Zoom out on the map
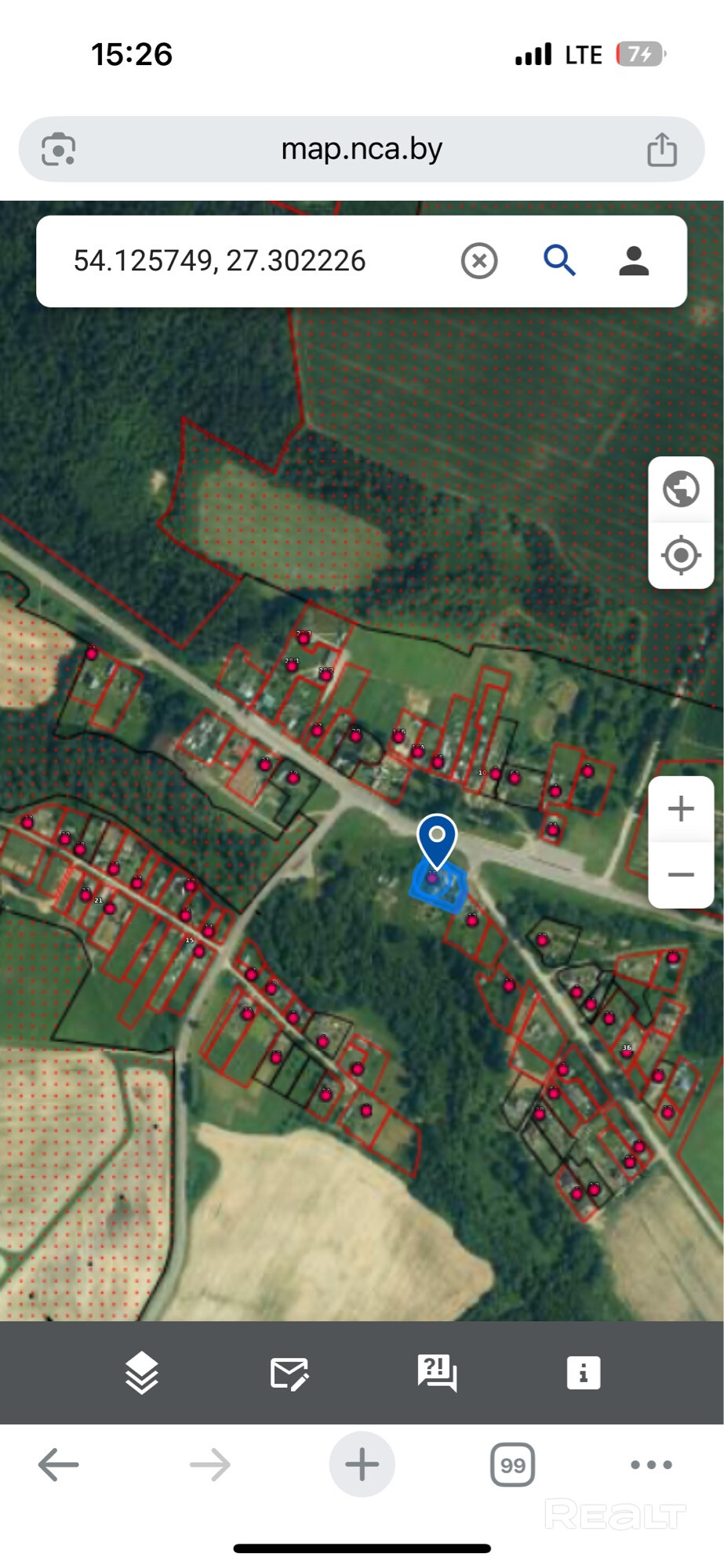Screen dimensions: 724x1568 coord(680,875)
